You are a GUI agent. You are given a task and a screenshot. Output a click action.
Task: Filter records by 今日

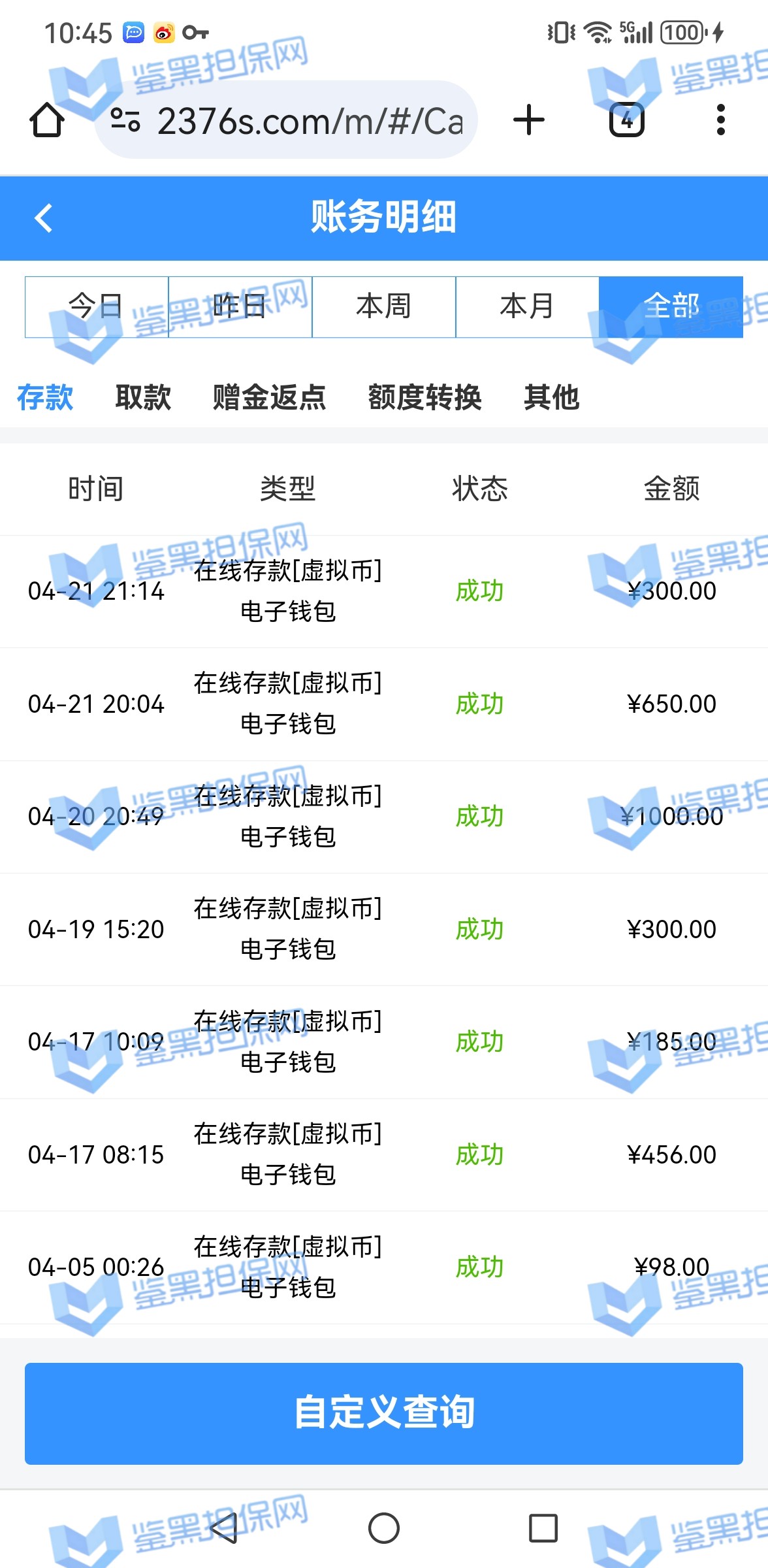tap(97, 306)
